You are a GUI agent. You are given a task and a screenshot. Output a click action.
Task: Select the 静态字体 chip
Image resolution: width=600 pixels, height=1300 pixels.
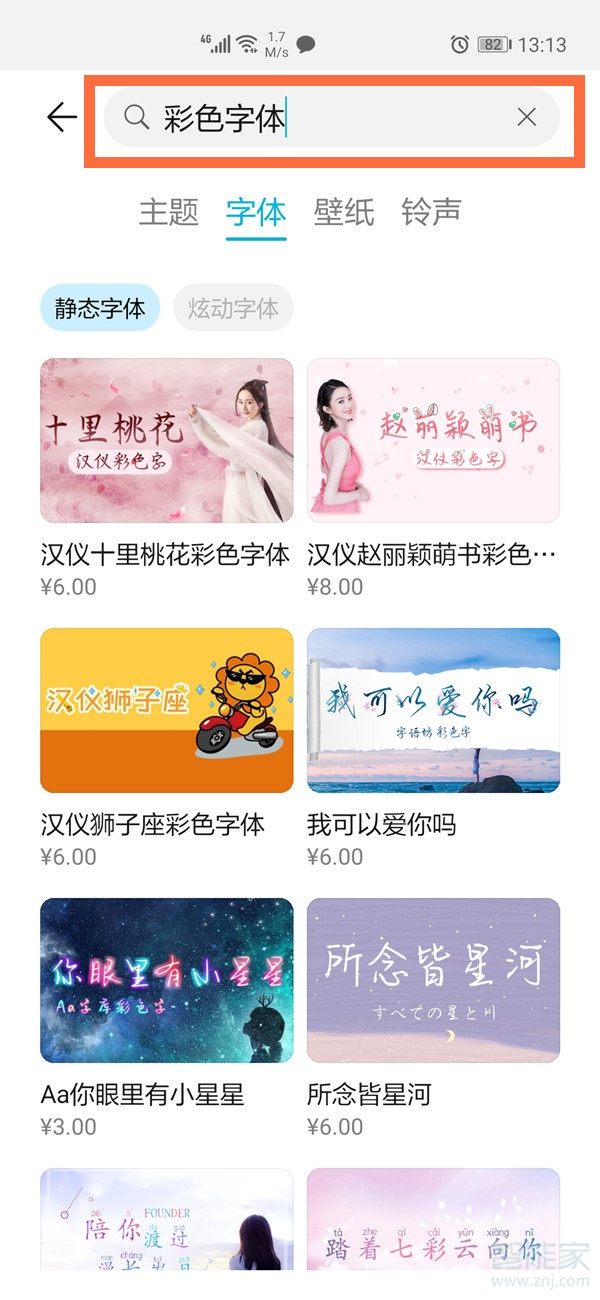coord(100,308)
